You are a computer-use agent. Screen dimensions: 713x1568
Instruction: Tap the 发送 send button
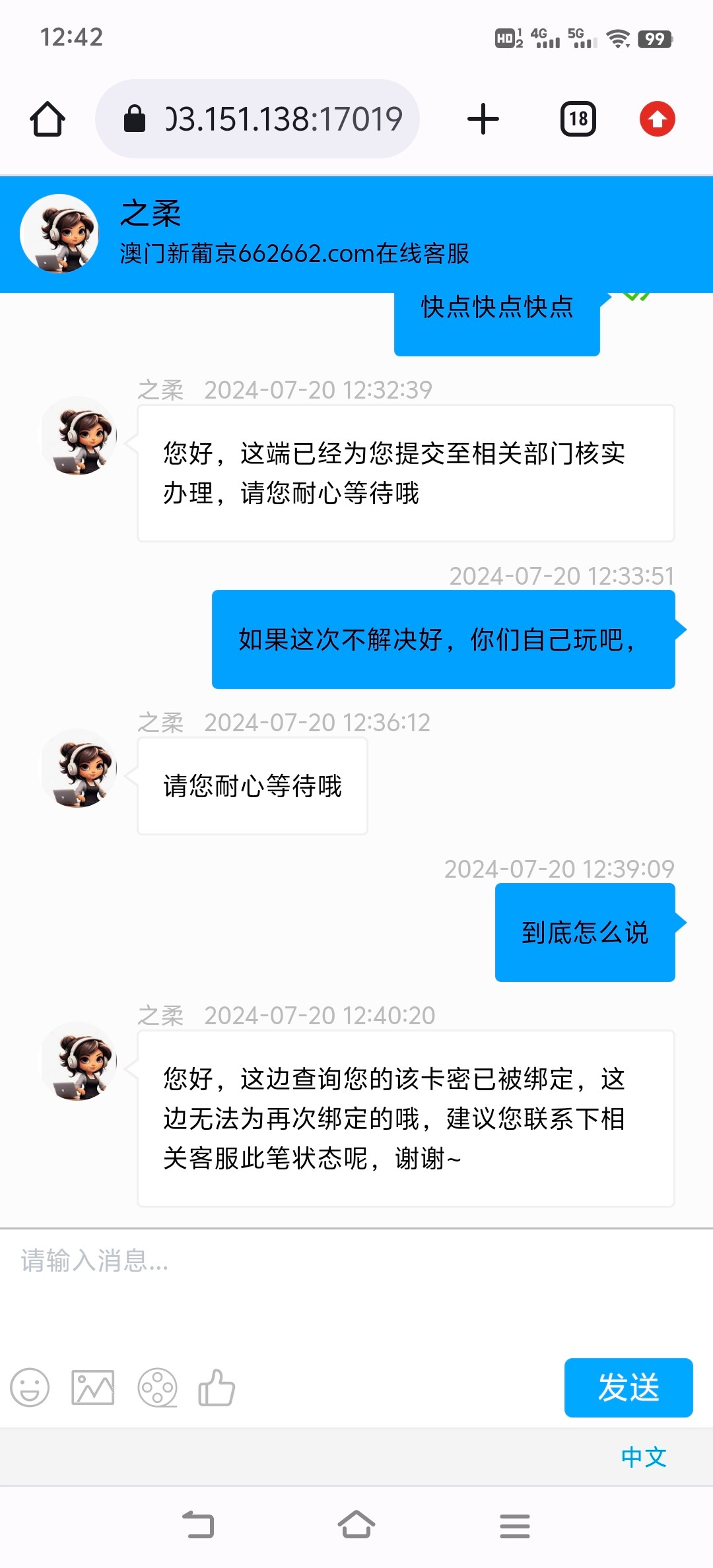[x=628, y=1388]
